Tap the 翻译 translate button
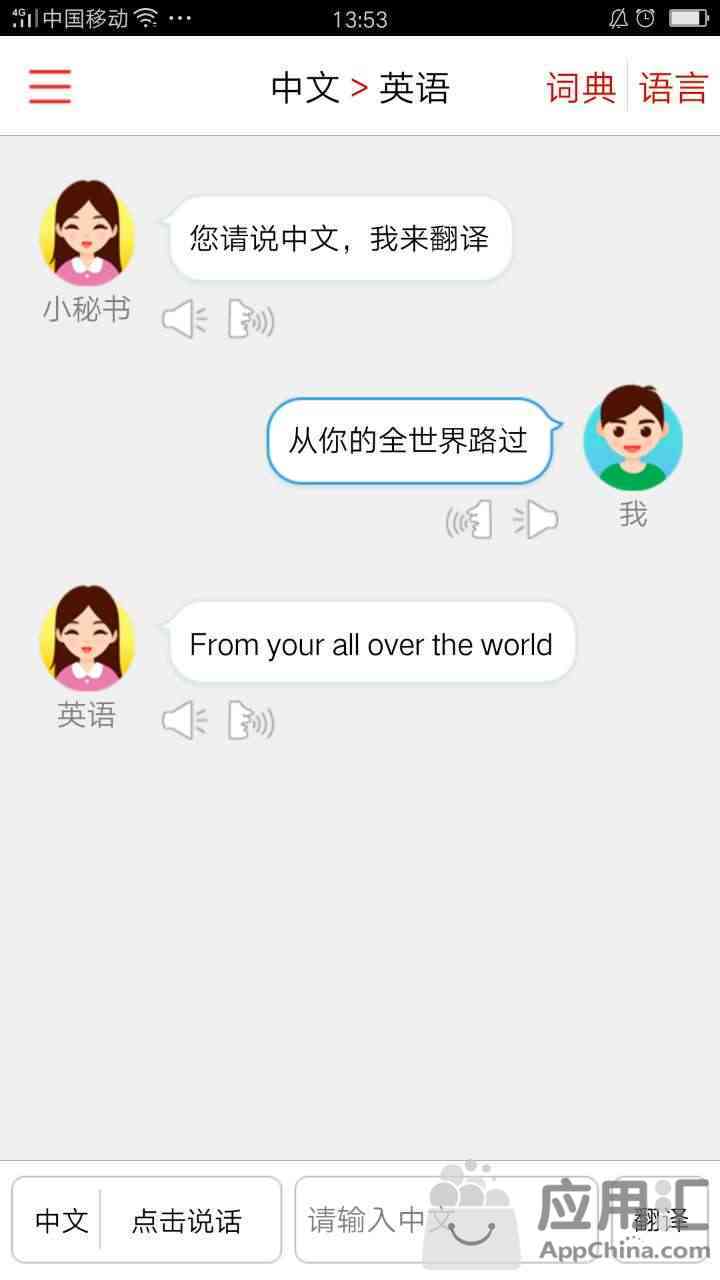720x1280 pixels. click(661, 1220)
